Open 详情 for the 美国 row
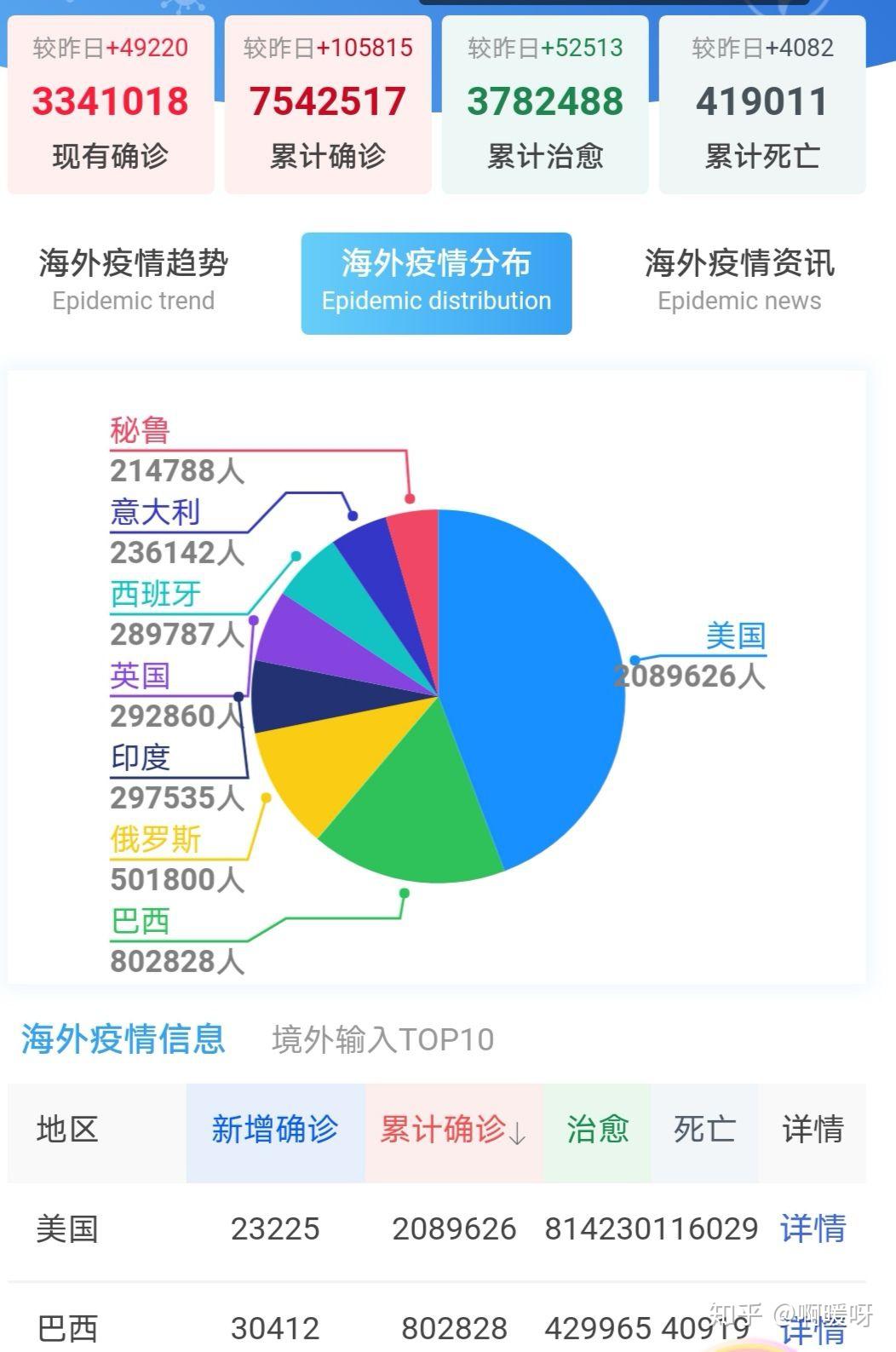896x1352 pixels. [x=813, y=1228]
